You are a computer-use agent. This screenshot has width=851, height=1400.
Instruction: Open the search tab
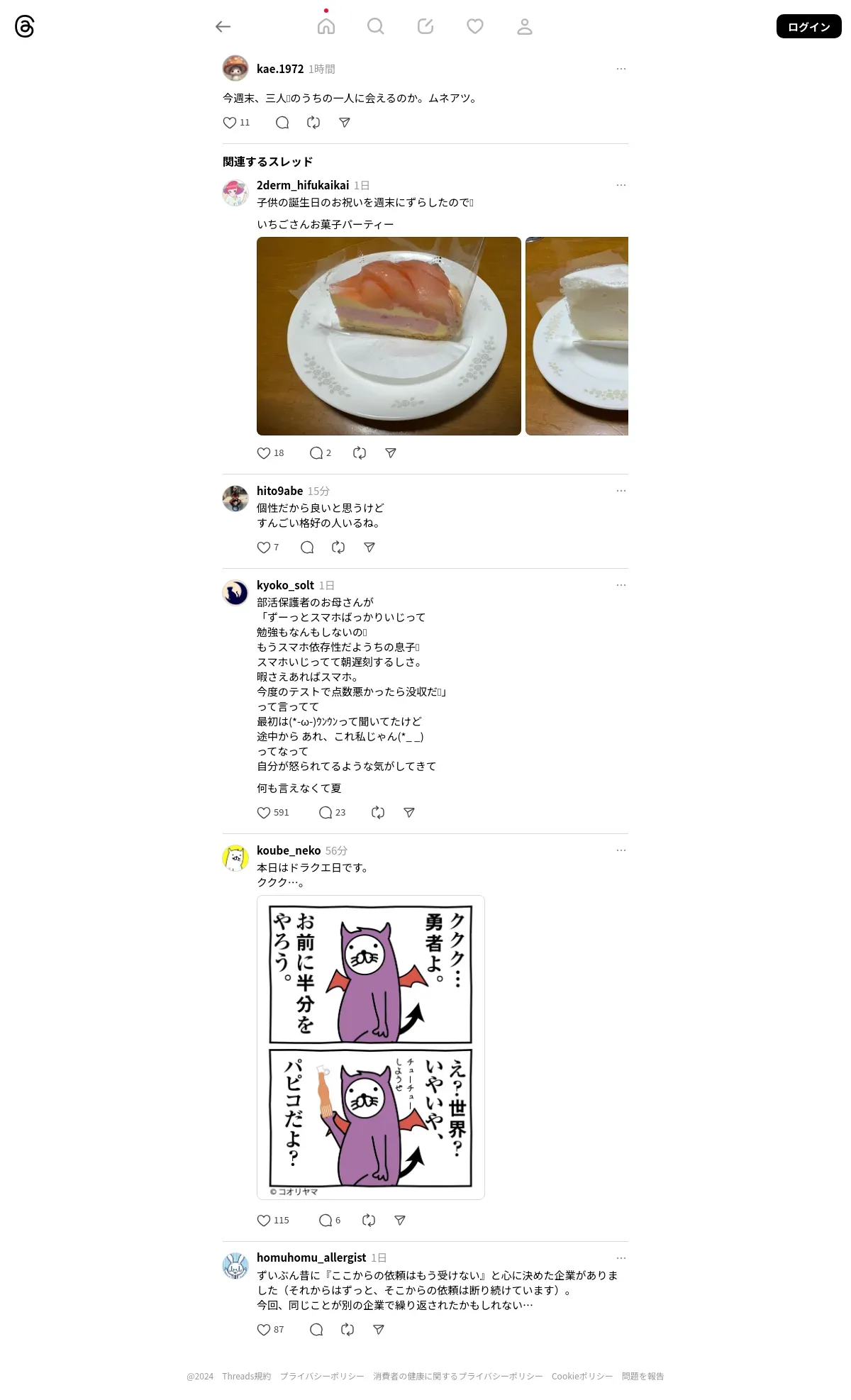coord(376,26)
